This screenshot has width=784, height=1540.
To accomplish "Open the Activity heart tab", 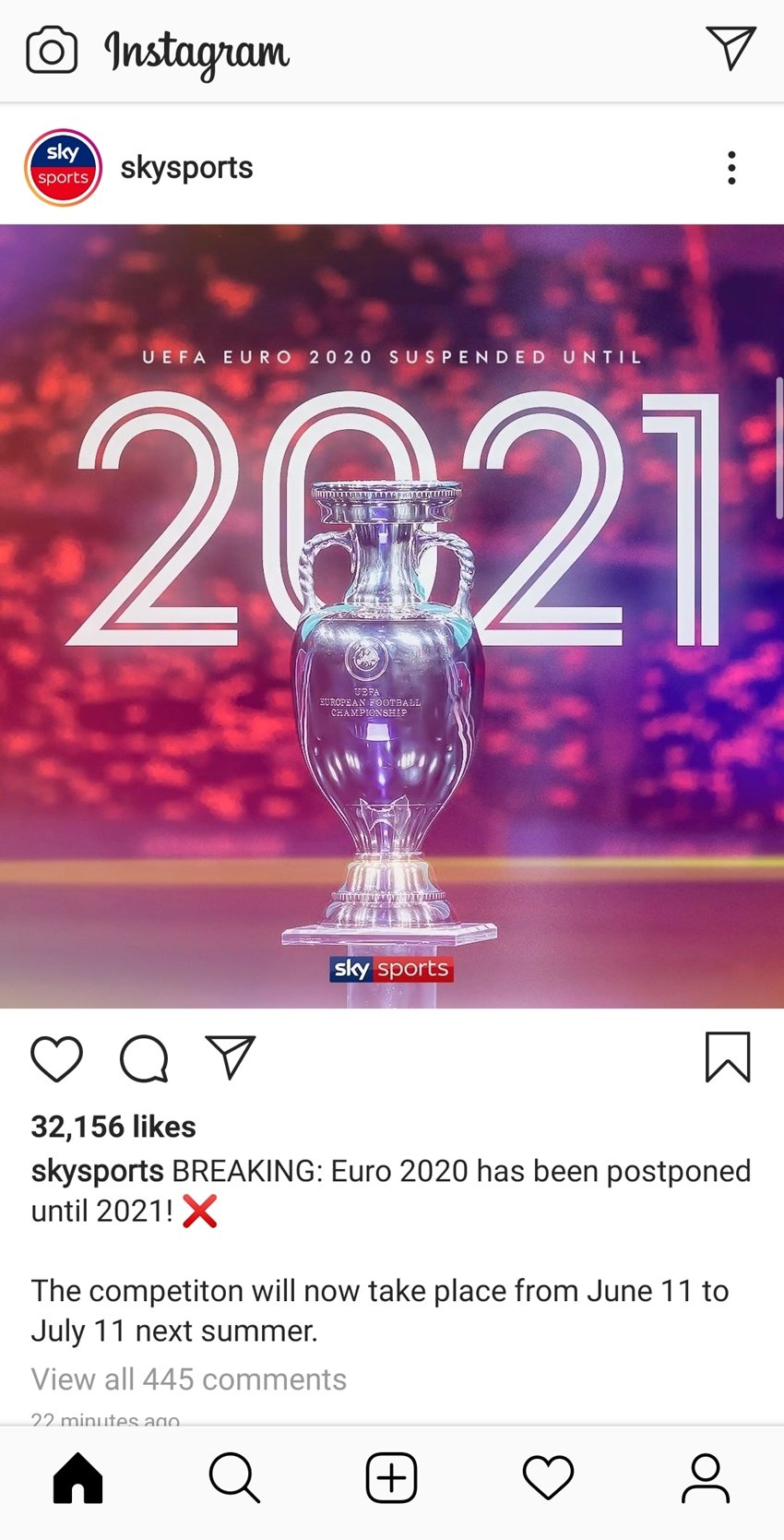I will 548,1478.
